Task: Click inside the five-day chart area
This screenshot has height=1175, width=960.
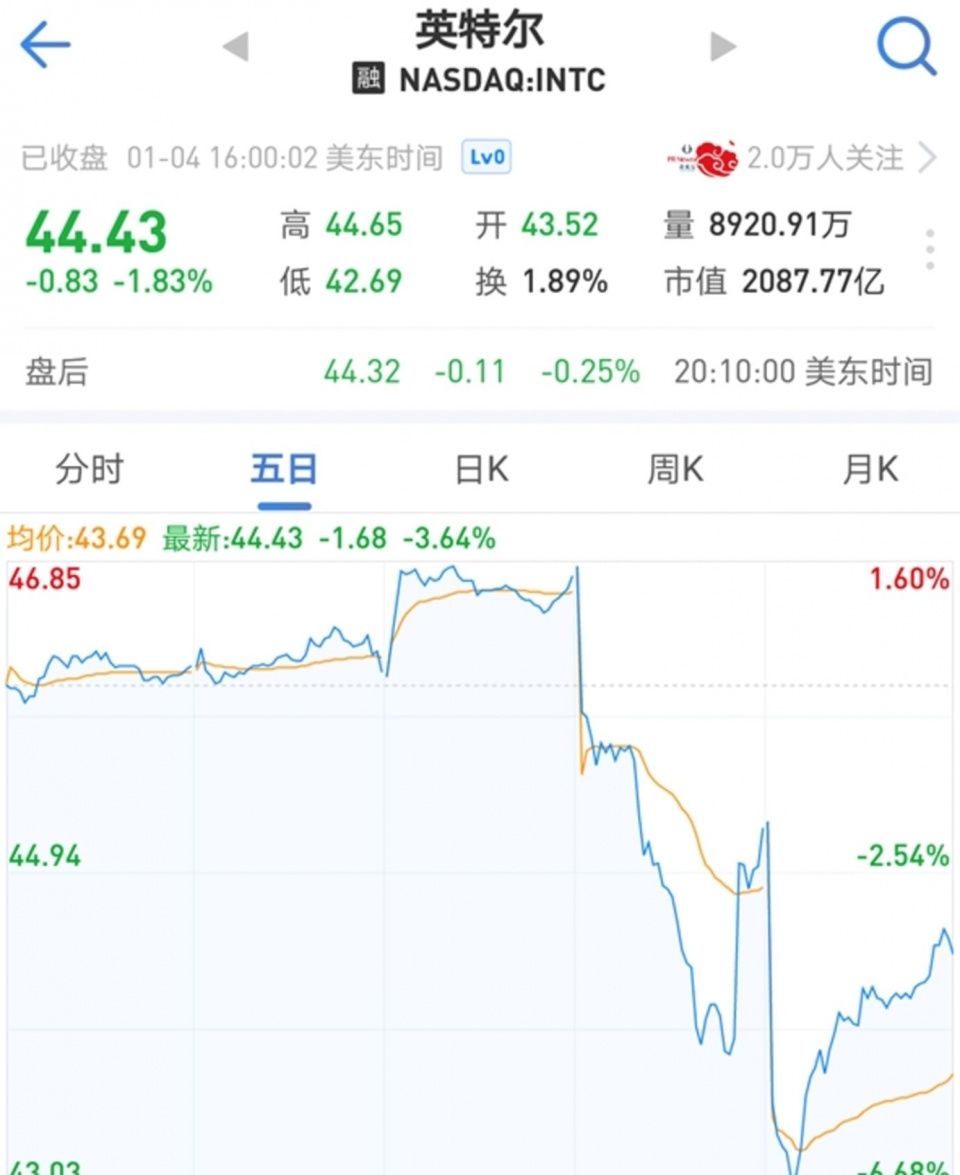Action: pyautogui.click(x=480, y=850)
